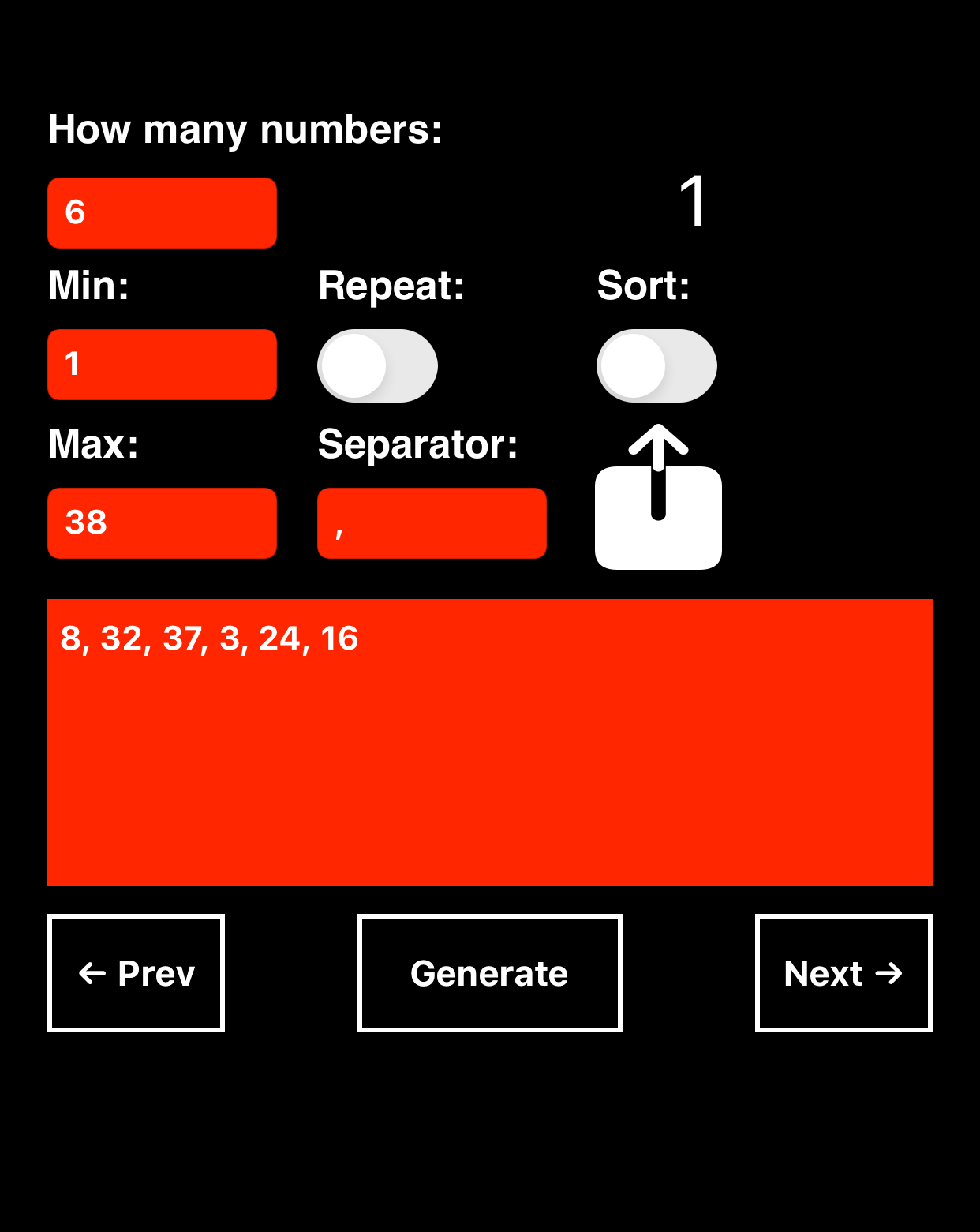
Task: Enable the Repeat switch
Action: pos(377,365)
